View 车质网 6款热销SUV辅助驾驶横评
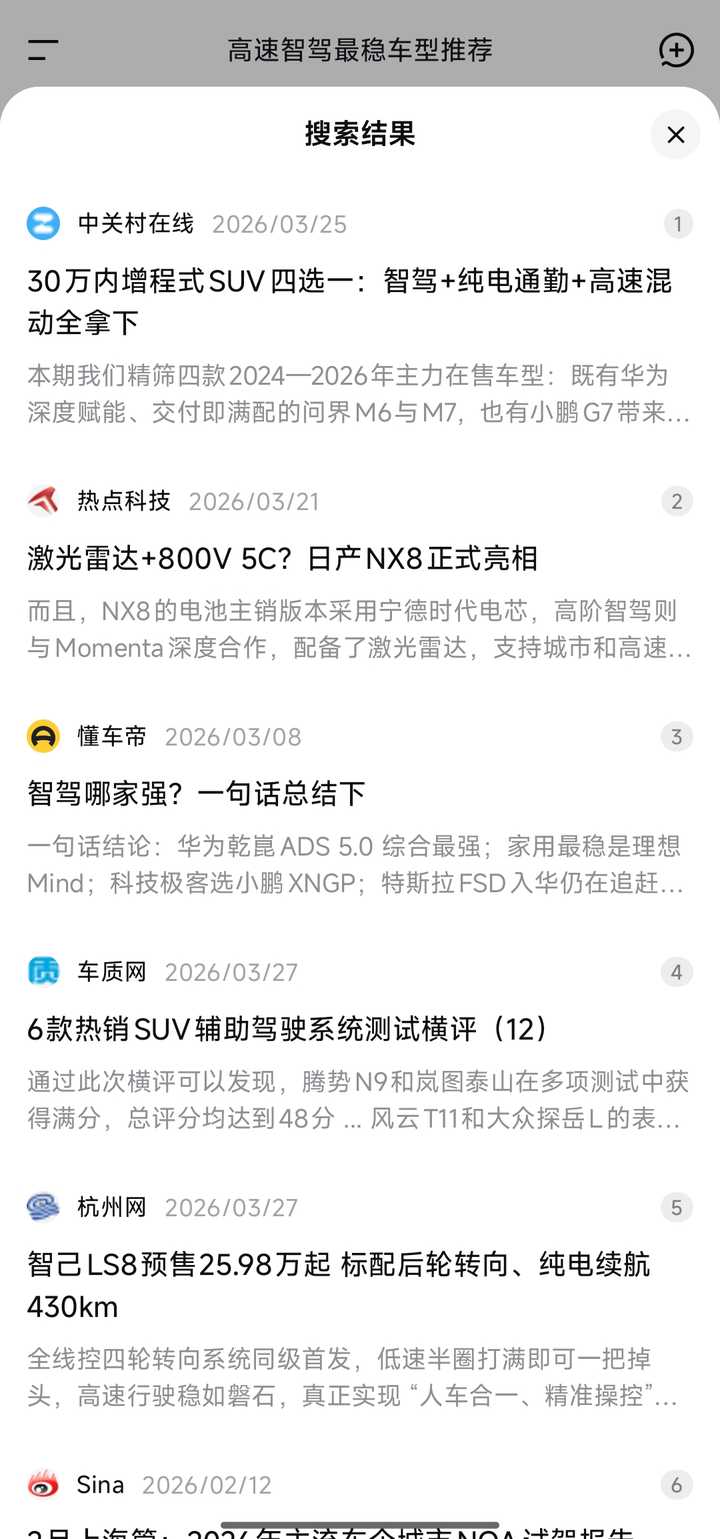 pos(290,1029)
